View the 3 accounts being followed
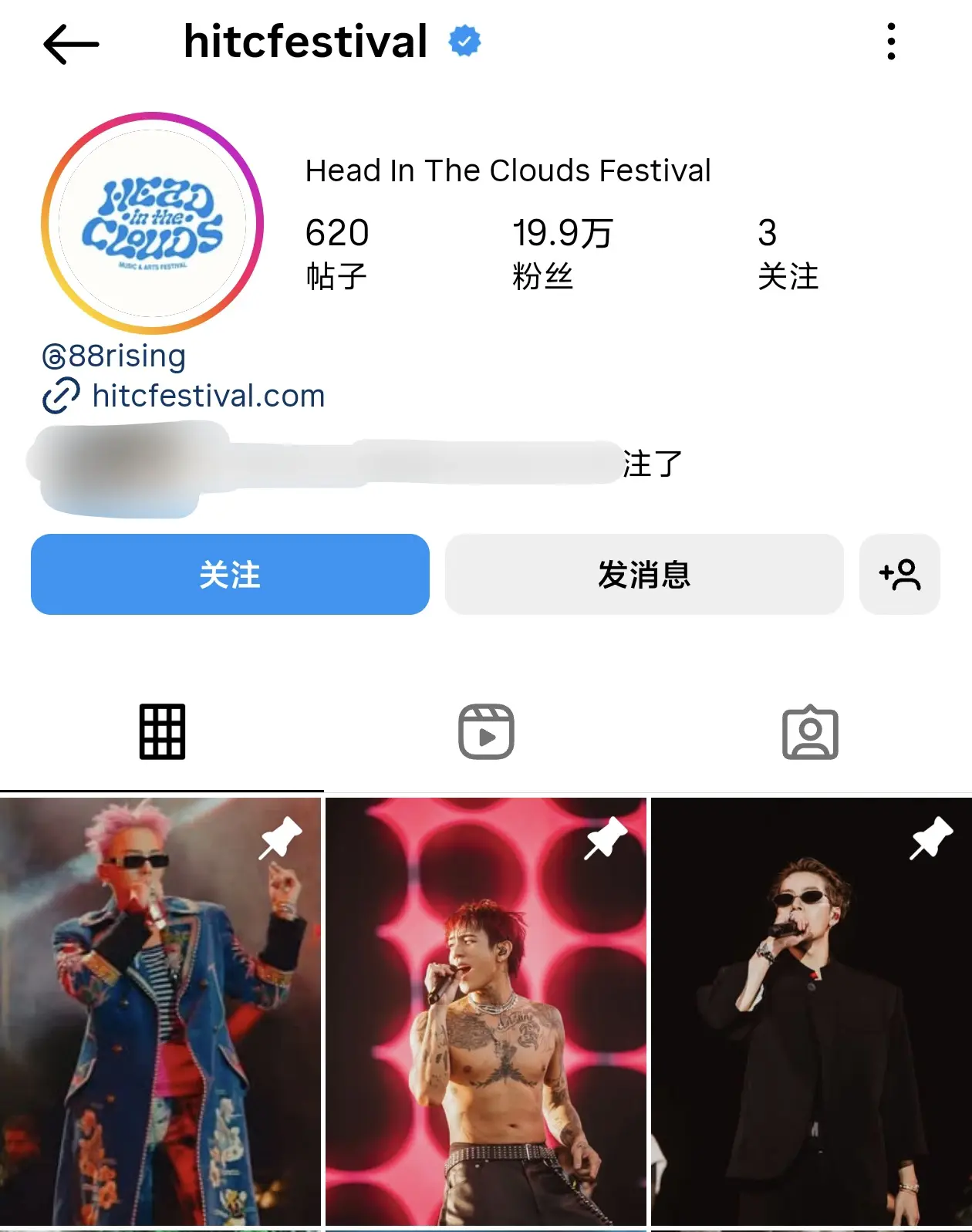Viewport: 972px width, 1232px height. pos(788,251)
